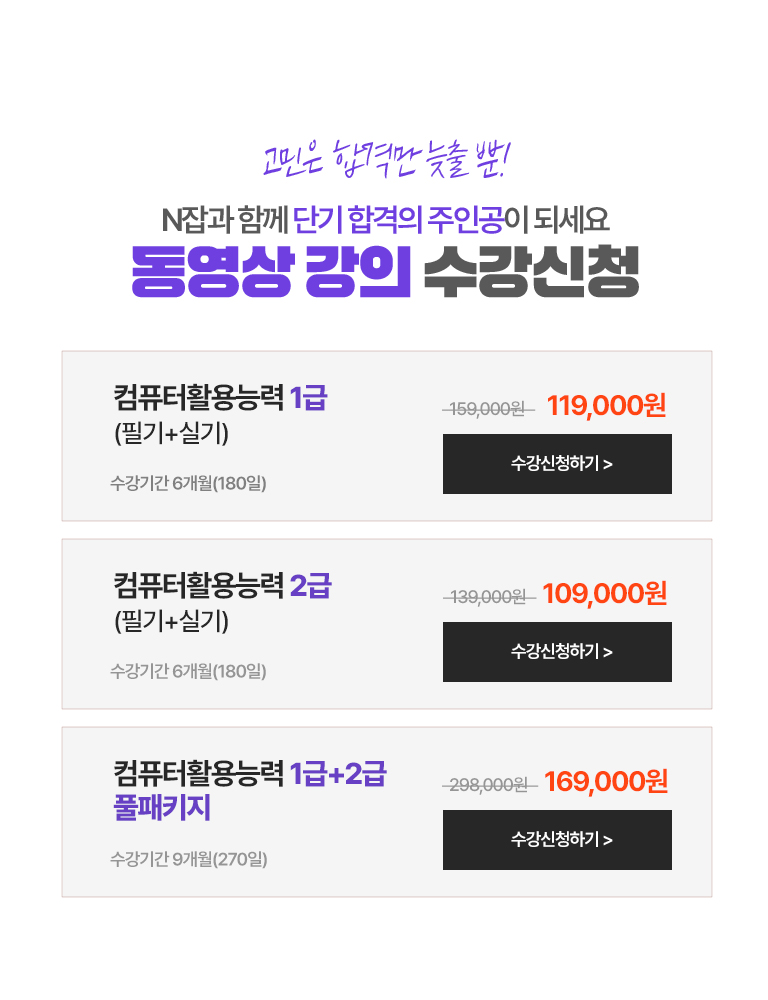This screenshot has width=768, height=1000.
Task: Click the handwritten tagline 고민은 합격만 늦출 뿐!
Action: [x=384, y=160]
